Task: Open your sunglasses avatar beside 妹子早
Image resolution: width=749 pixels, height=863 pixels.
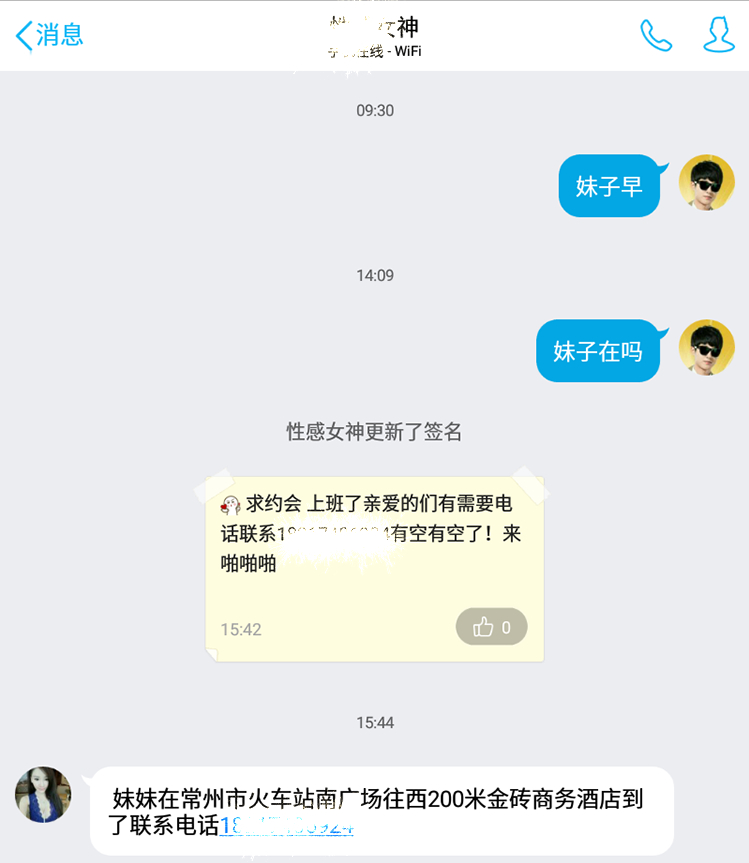Action: point(707,186)
